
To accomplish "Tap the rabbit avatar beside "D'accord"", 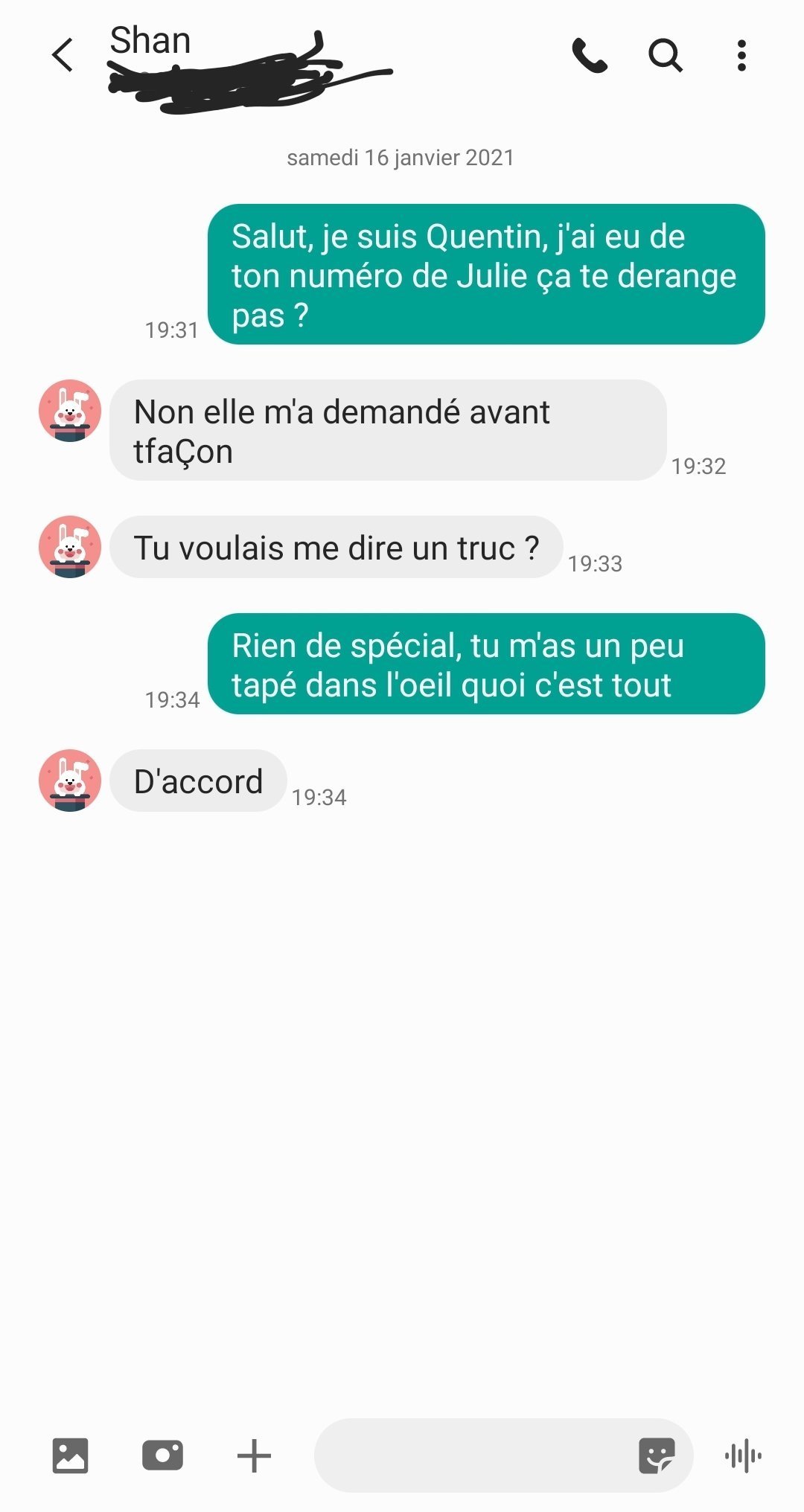I will click(70, 781).
